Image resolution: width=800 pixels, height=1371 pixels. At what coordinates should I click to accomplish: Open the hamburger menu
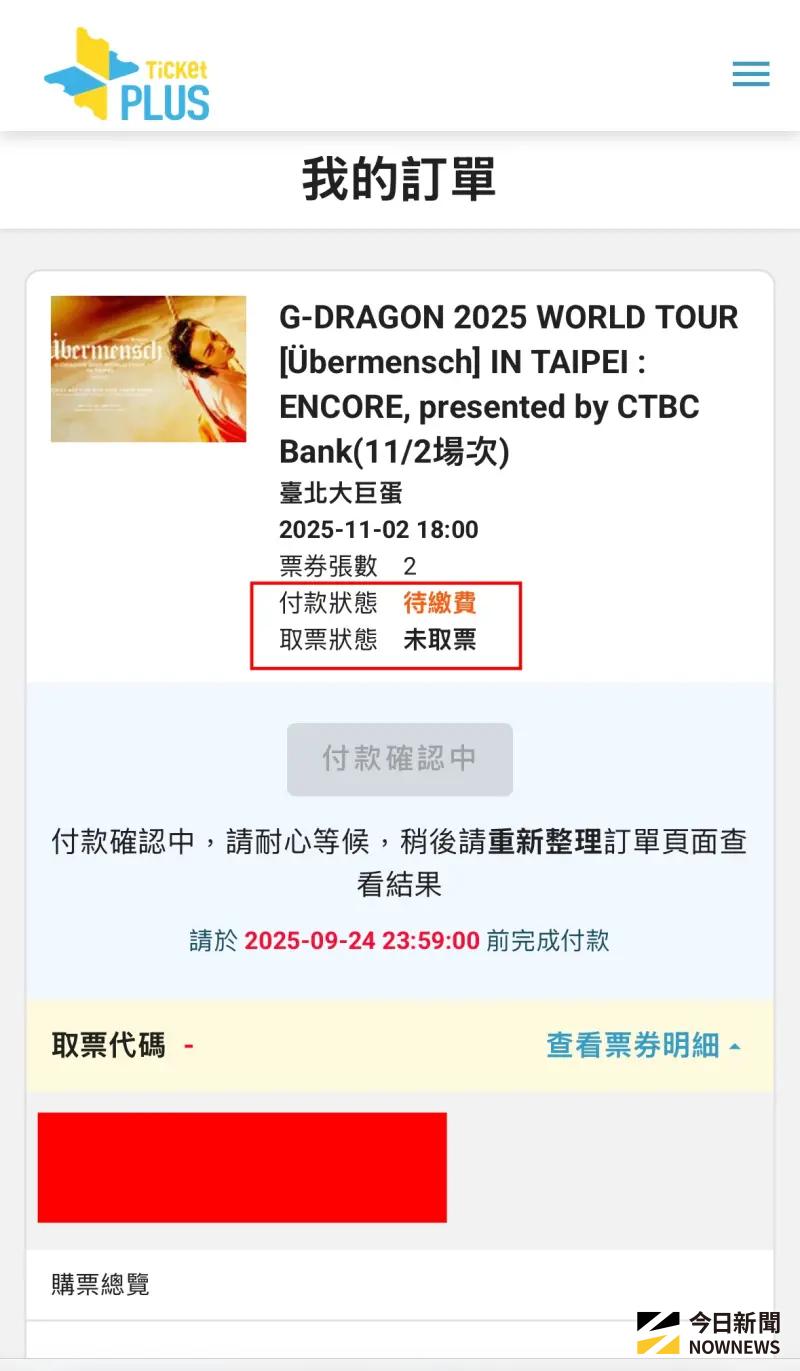[750, 74]
